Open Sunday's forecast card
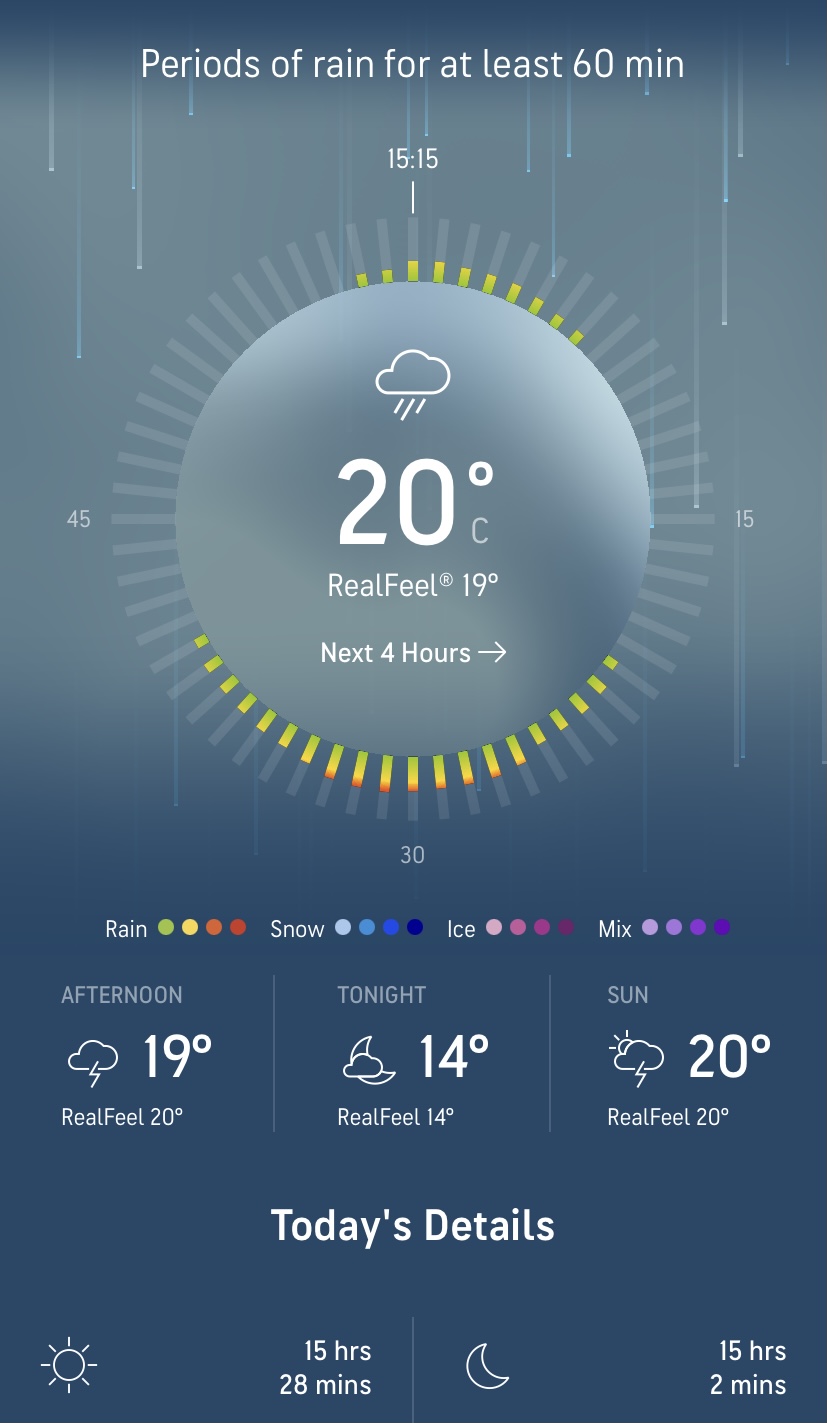Viewport: 827px width, 1423px height. point(688,1055)
